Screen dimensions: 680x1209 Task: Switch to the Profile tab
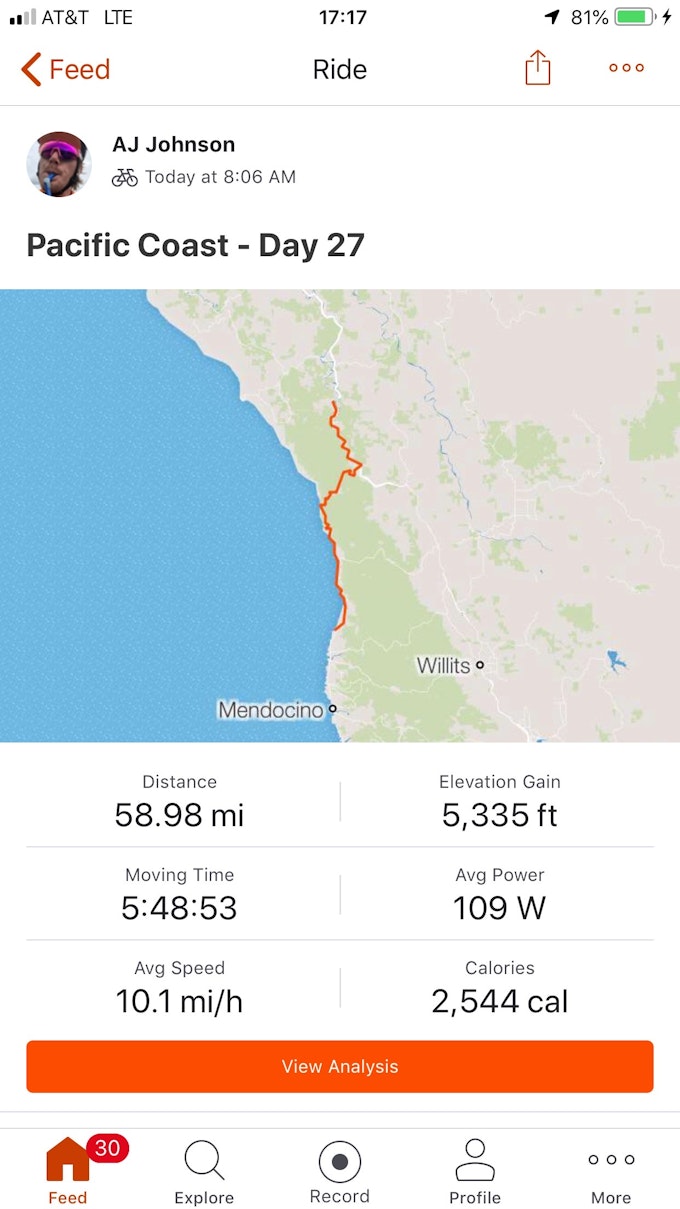click(475, 1171)
